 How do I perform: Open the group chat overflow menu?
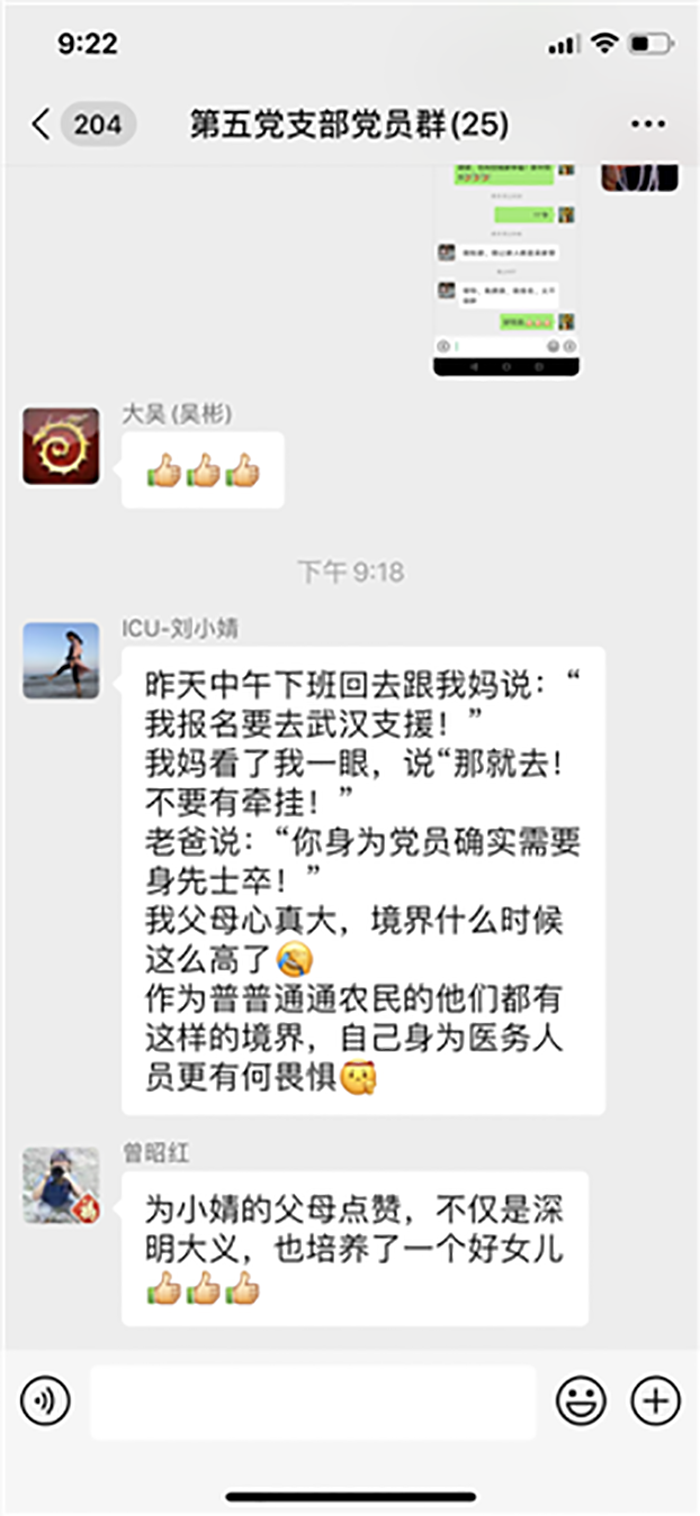tap(647, 125)
